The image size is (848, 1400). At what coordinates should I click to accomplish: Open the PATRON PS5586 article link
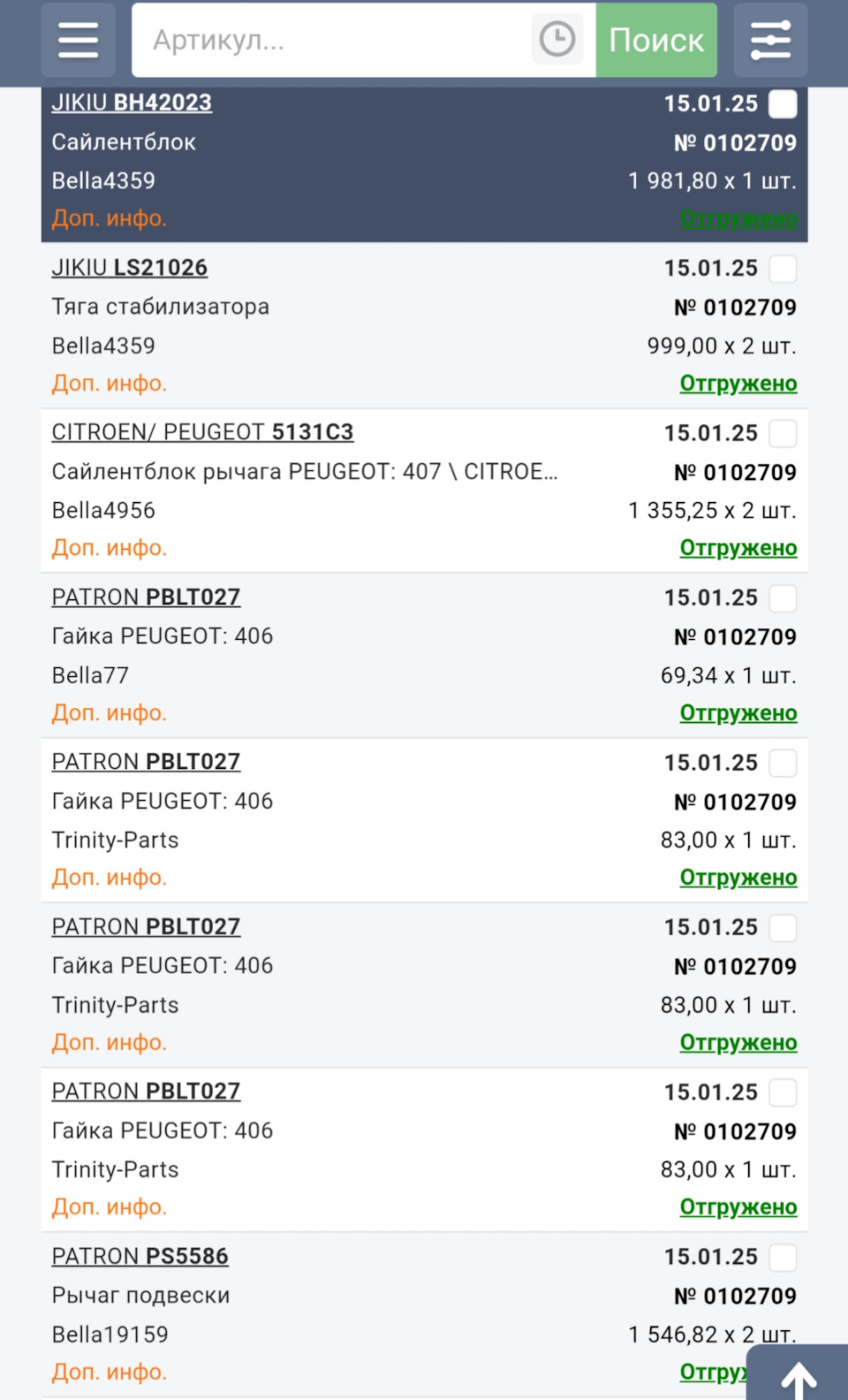[140, 1256]
